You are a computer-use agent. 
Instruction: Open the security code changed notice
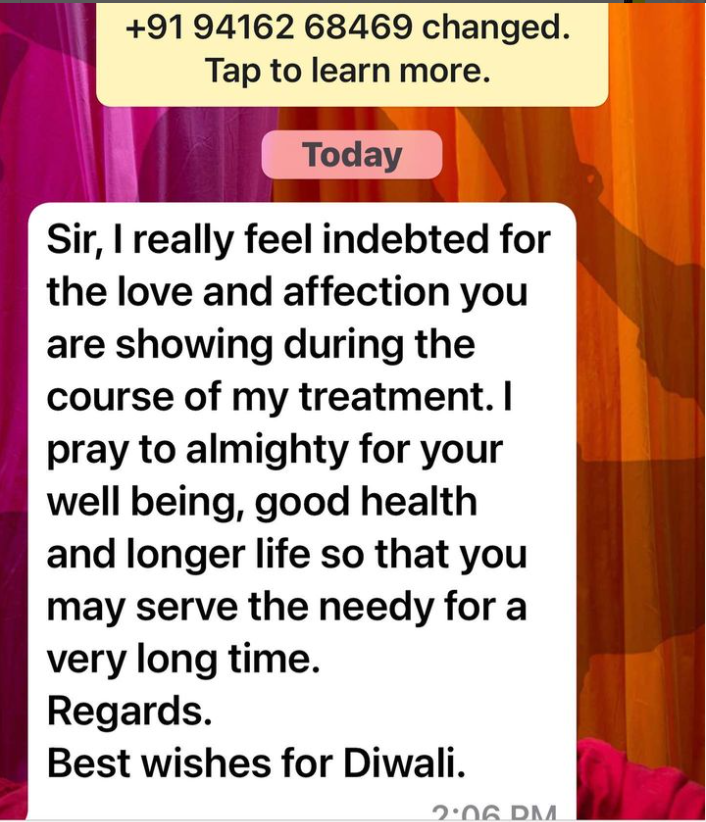tap(351, 52)
